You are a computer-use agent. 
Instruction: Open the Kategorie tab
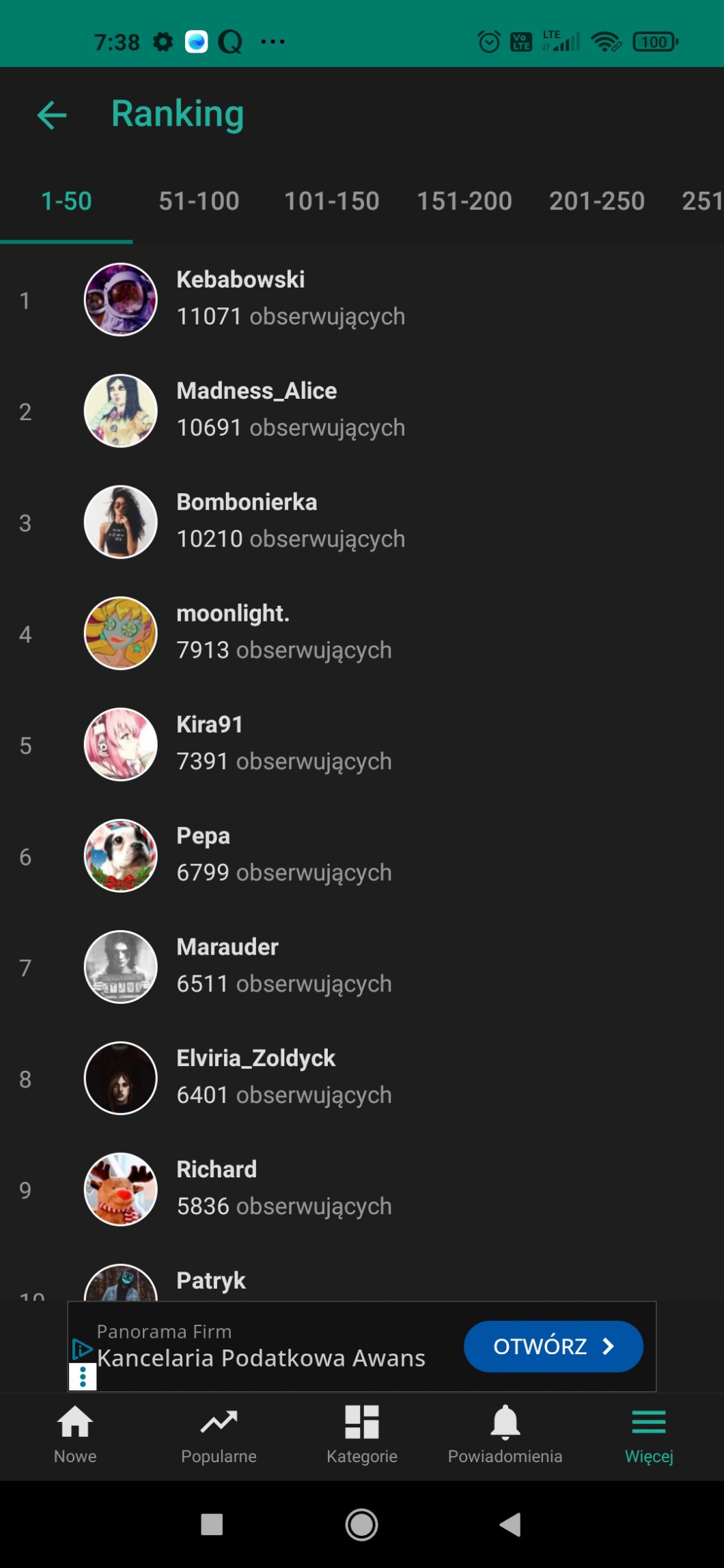[x=362, y=1435]
